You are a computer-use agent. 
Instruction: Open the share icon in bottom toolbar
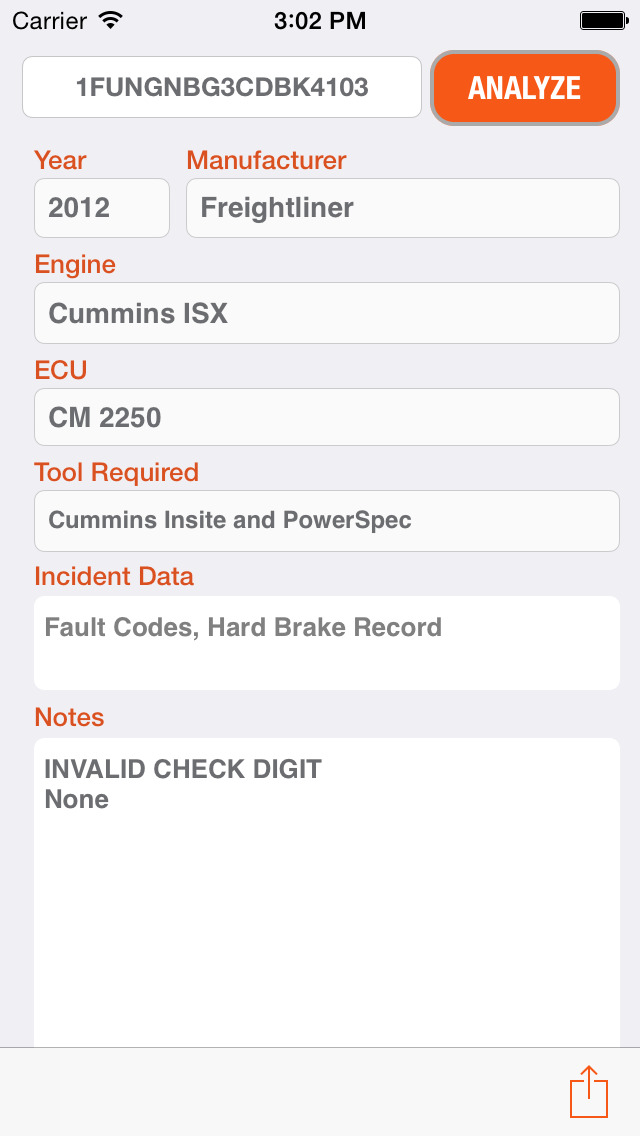[x=589, y=1091]
